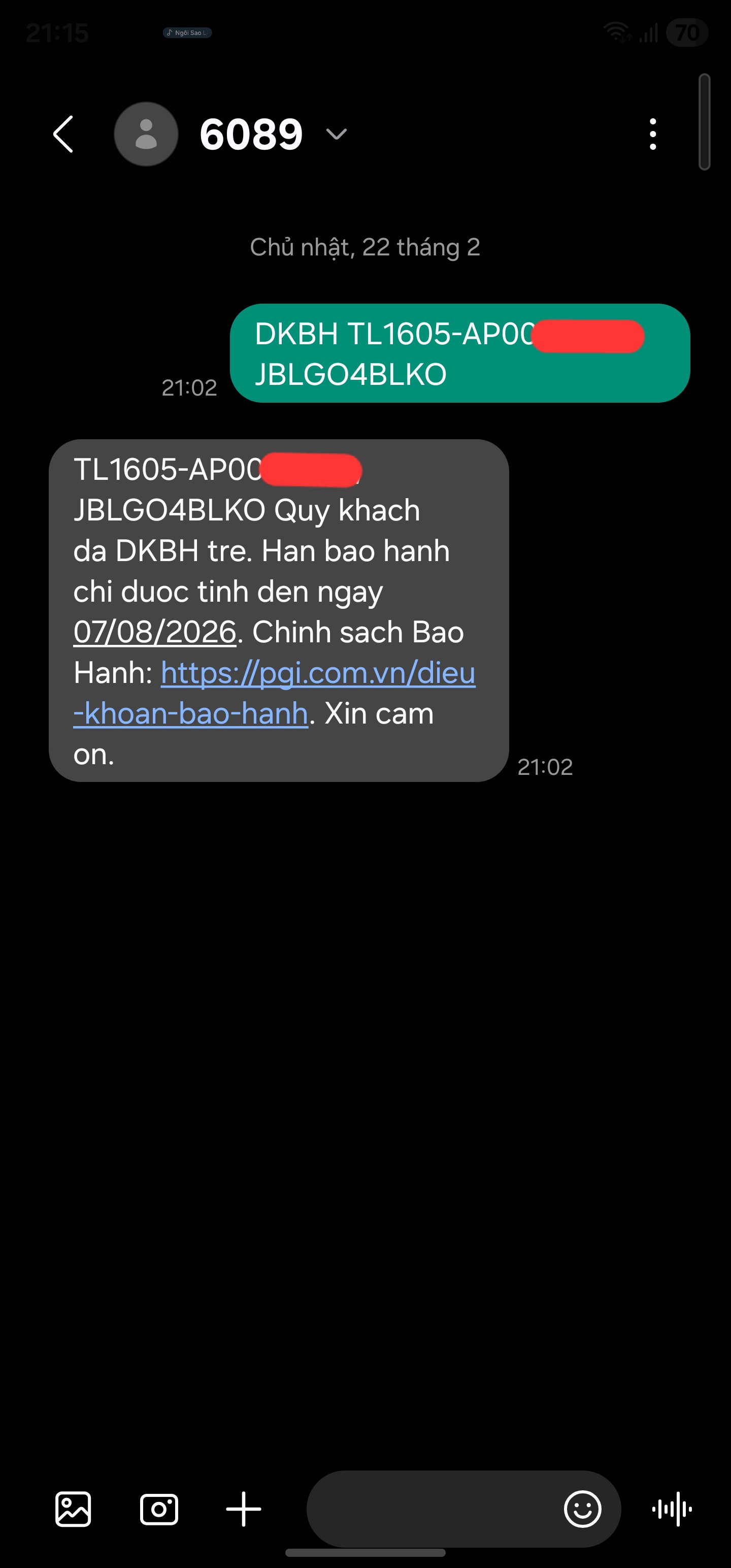Viewport: 731px width, 1568px height.
Task: Open the three-dot overflow menu
Action: coord(652,134)
